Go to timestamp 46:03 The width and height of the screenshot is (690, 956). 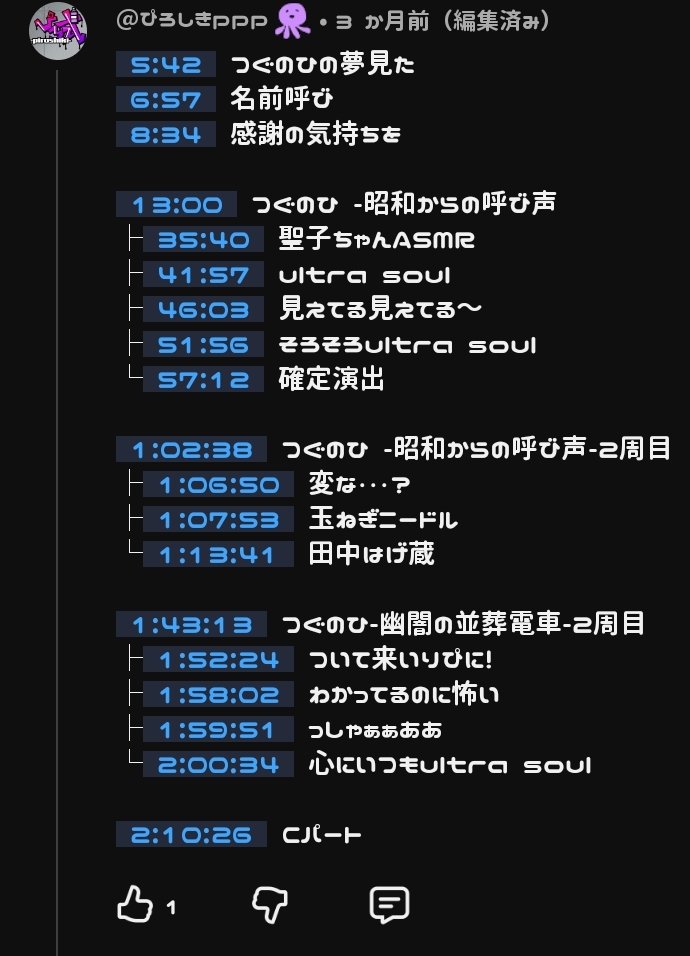[203, 310]
